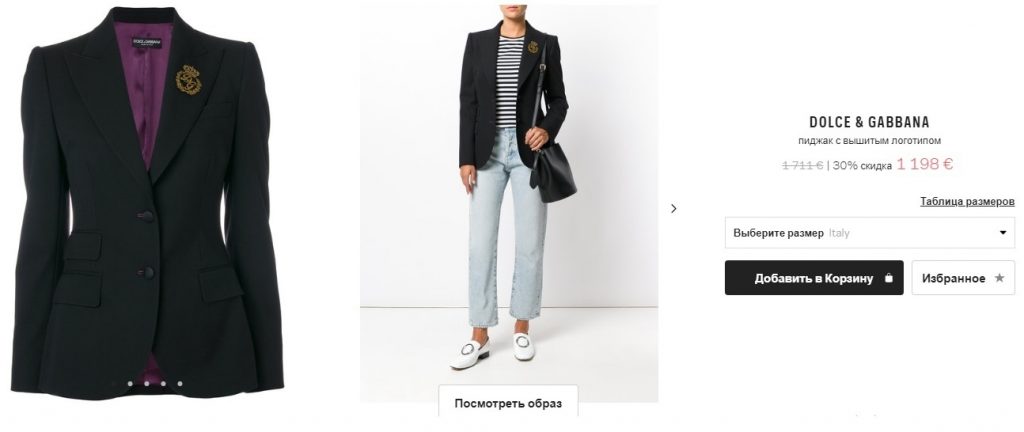Open the size chart link 'Таблица размеров'
Viewport: 1024px width, 432px height.
967,202
